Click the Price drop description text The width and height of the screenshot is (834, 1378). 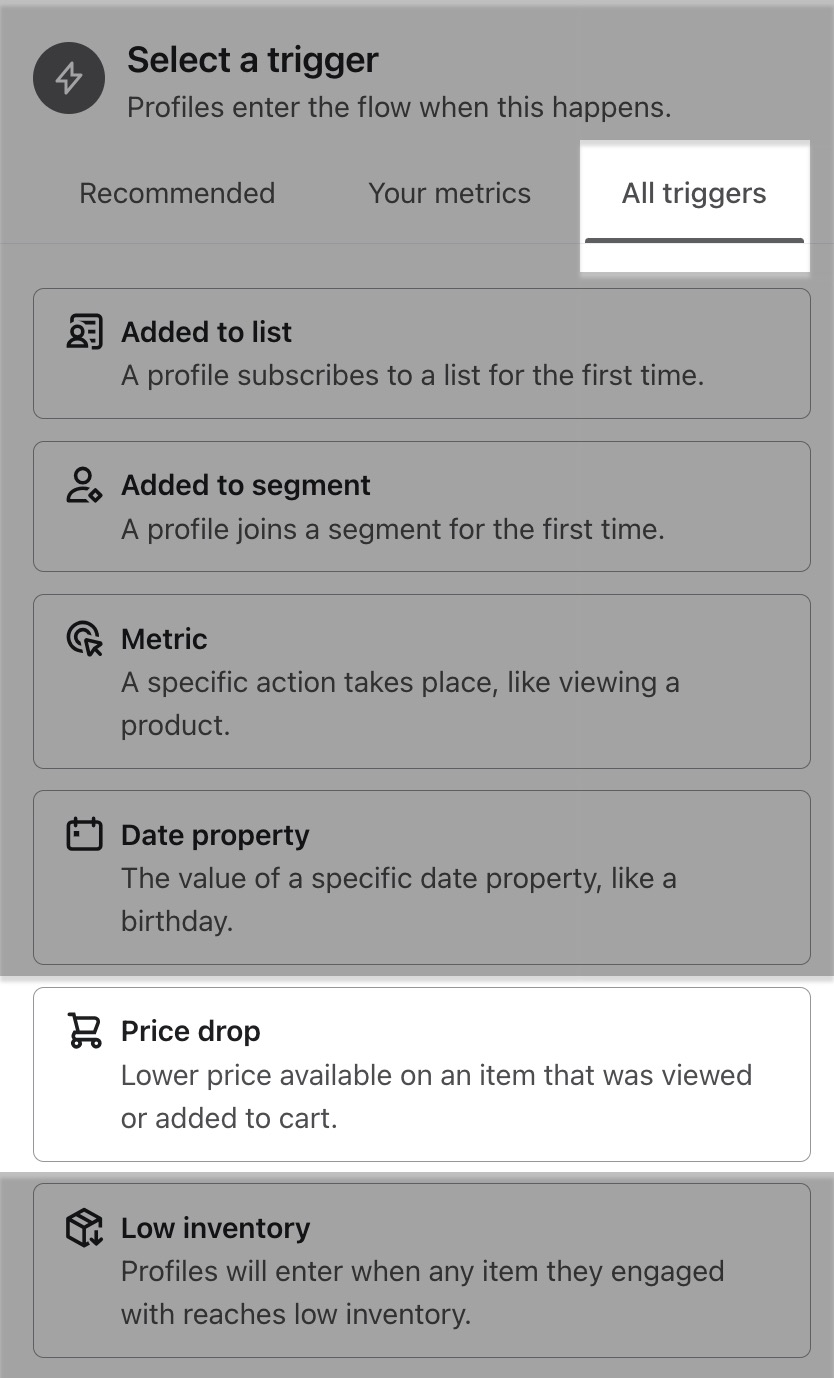[436, 1096]
